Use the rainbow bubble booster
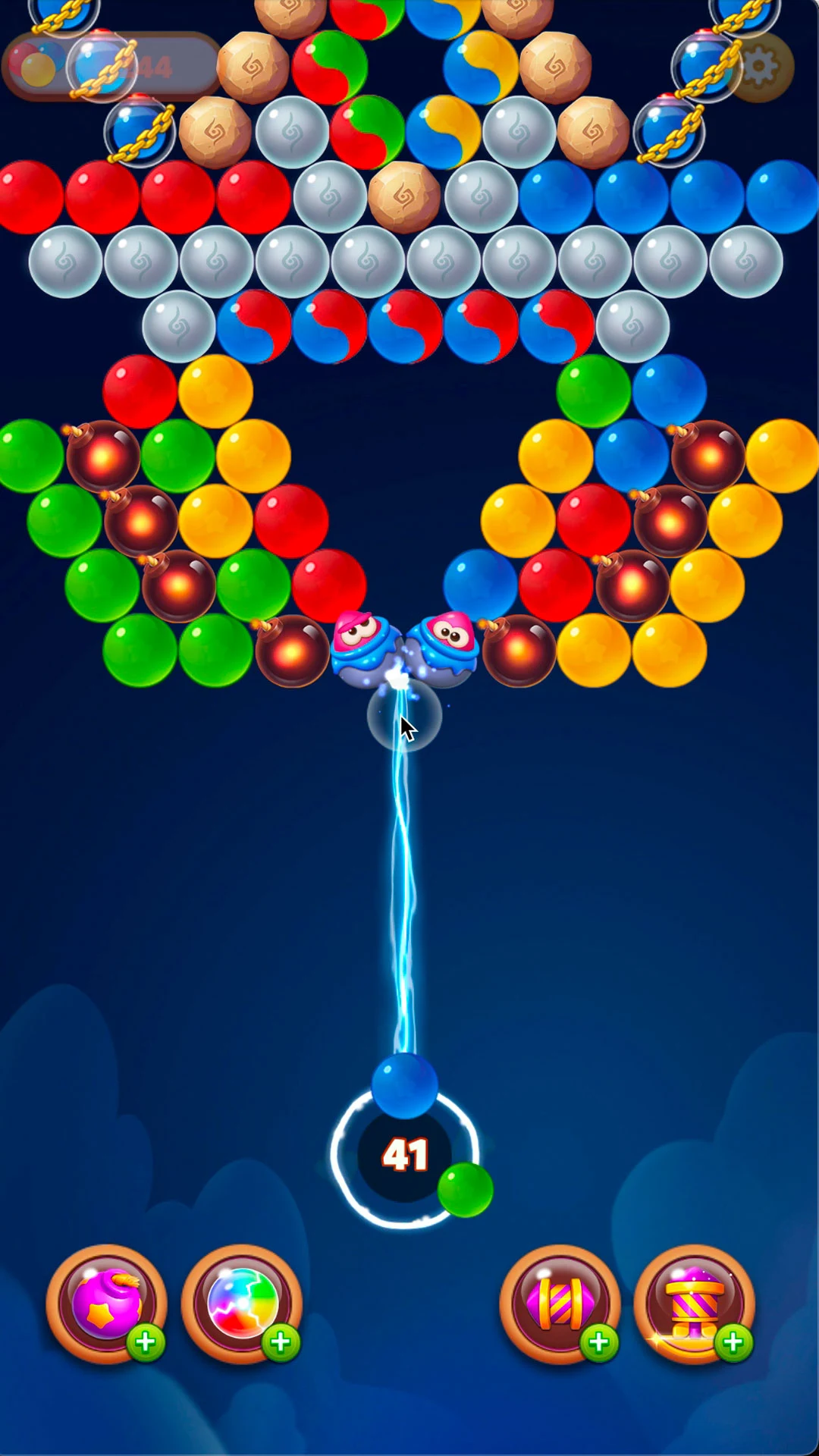Image resolution: width=819 pixels, height=1456 pixels. point(242,1304)
